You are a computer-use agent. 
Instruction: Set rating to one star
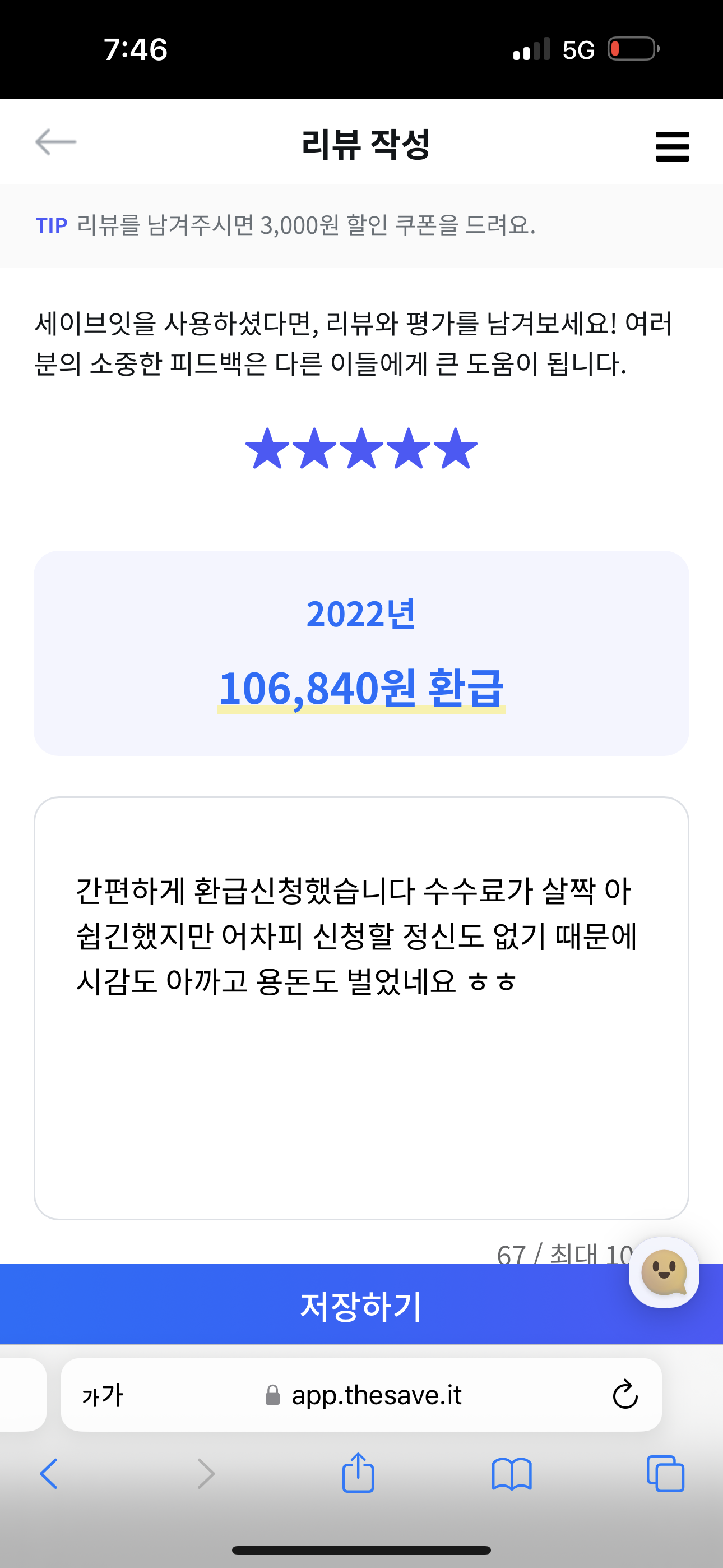pos(267,449)
